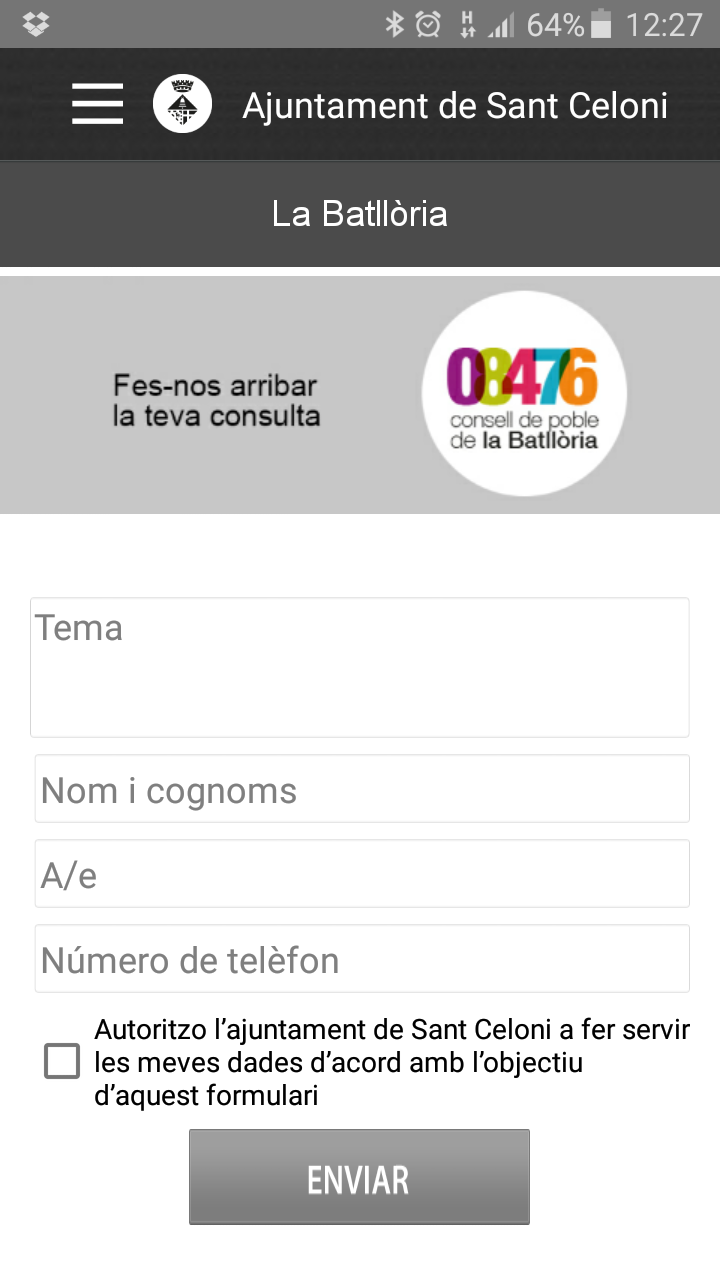Viewport: 720px width, 1280px height.
Task: Tap the Número de telèfon field
Action: click(x=362, y=959)
